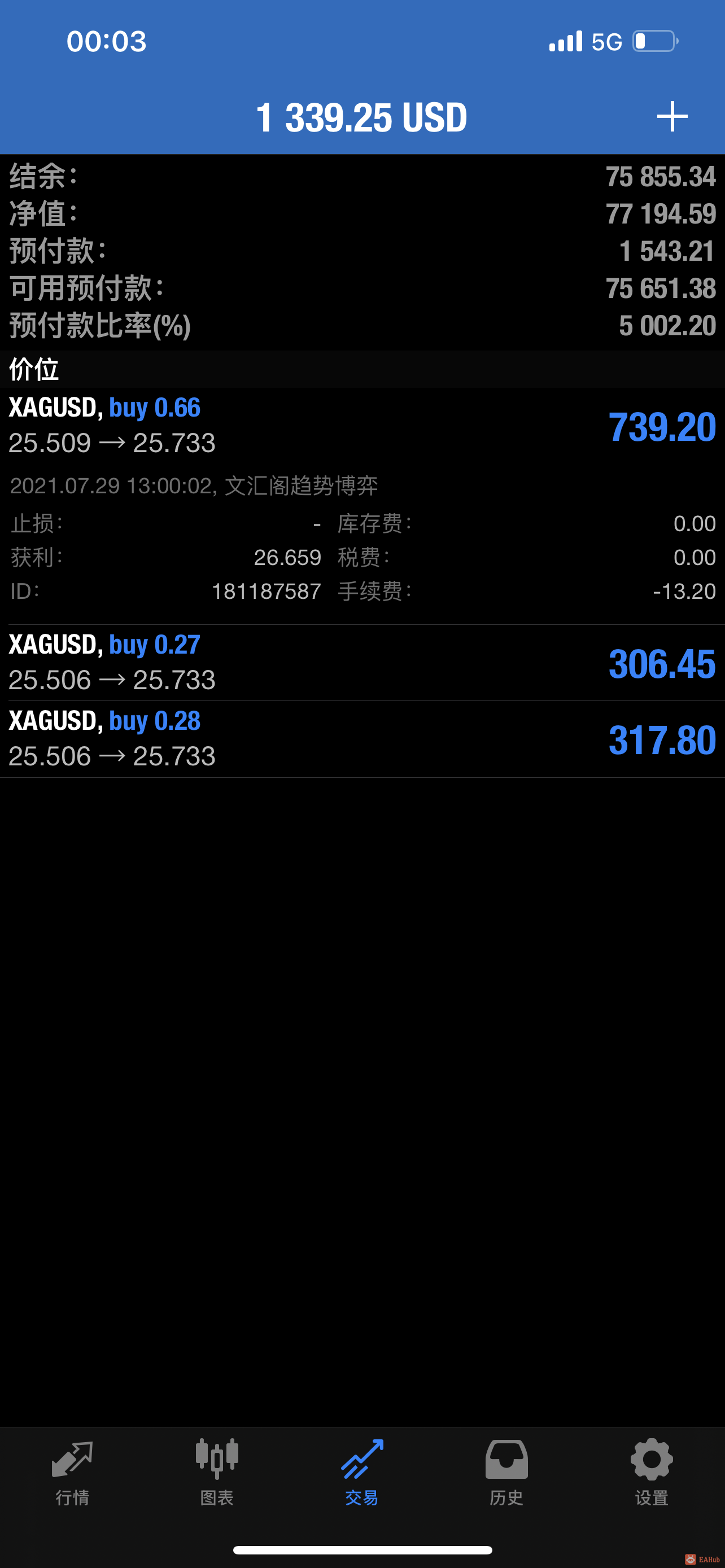
Task: Tap the home indicator bar at bottom
Action: 362,1550
